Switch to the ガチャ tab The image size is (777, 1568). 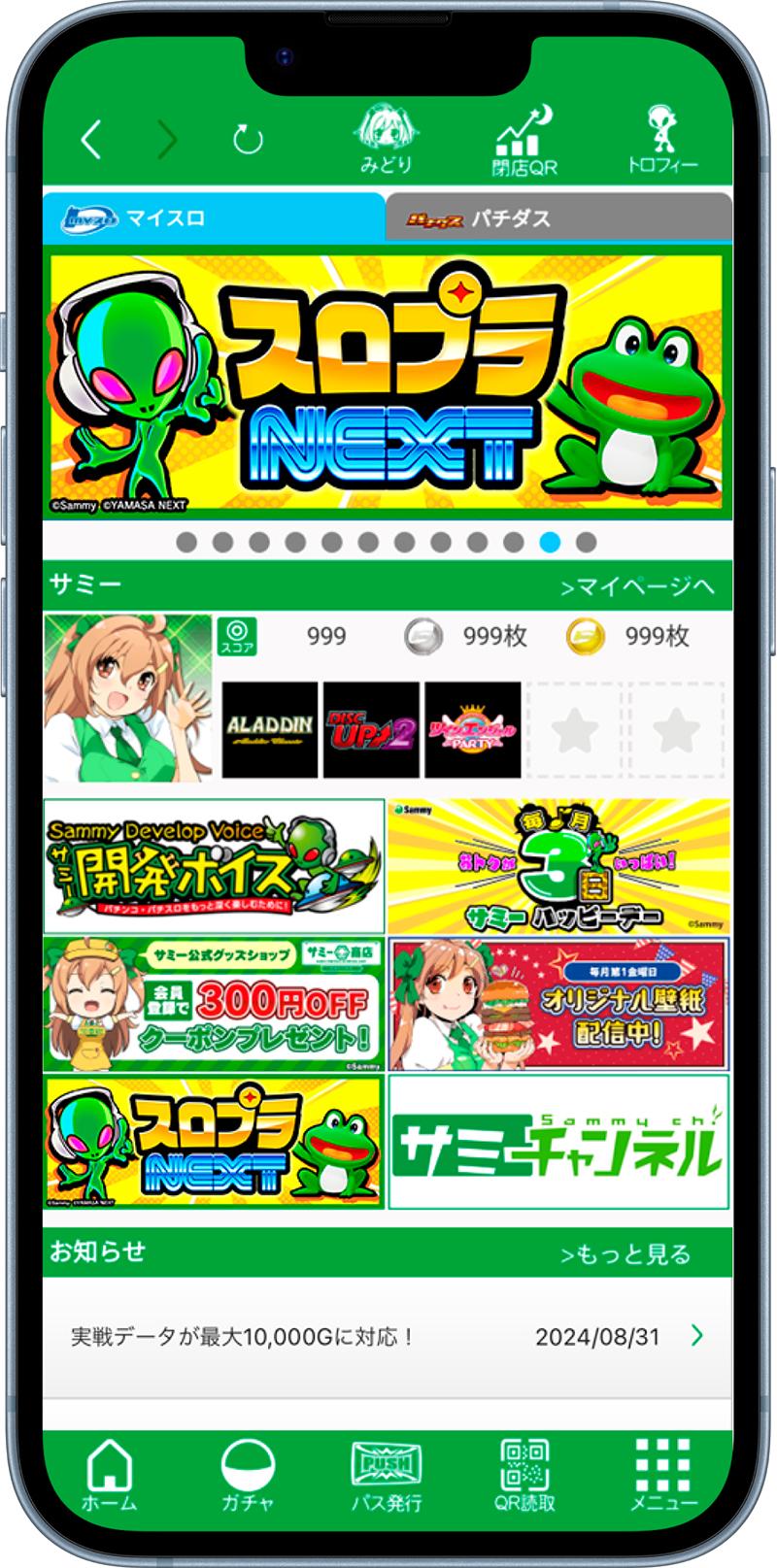[x=248, y=1477]
